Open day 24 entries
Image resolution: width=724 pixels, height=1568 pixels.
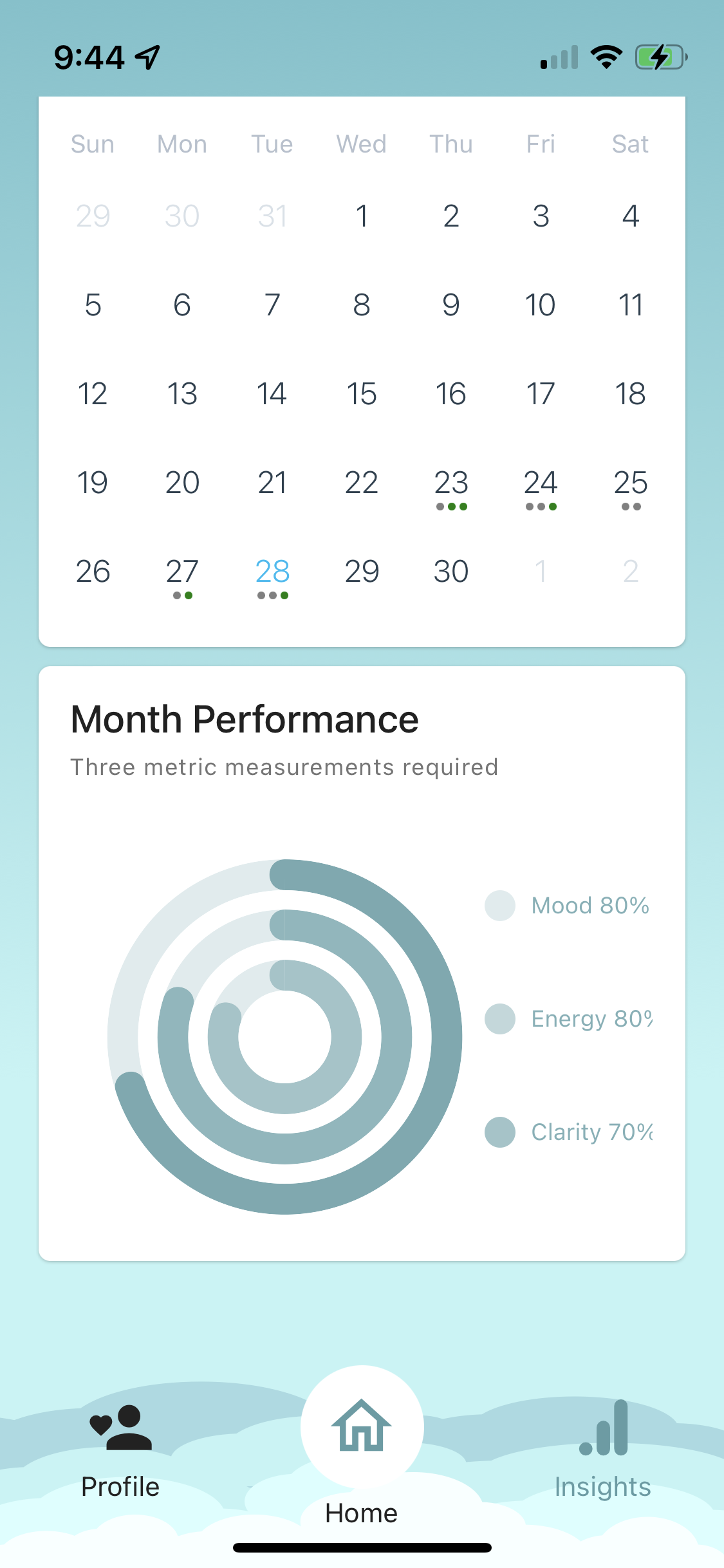click(541, 483)
